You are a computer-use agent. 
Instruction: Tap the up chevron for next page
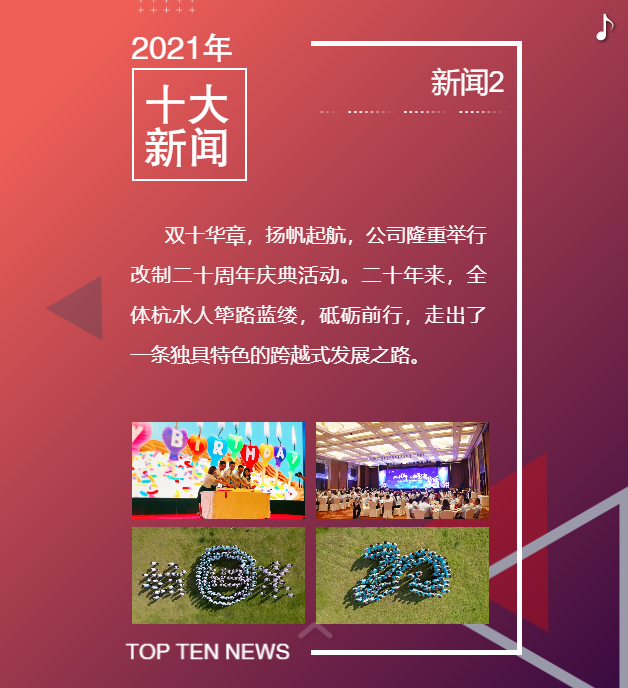click(x=316, y=630)
